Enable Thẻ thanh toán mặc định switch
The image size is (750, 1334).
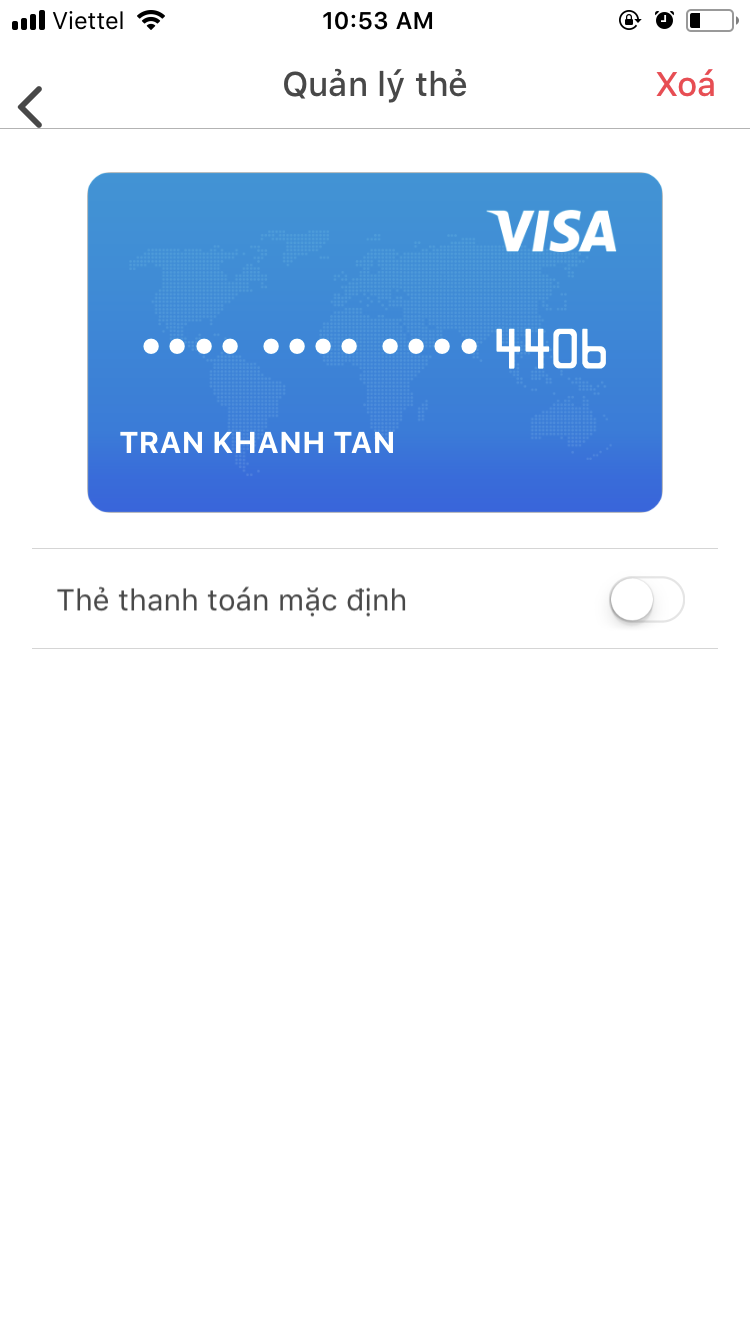[x=647, y=600]
